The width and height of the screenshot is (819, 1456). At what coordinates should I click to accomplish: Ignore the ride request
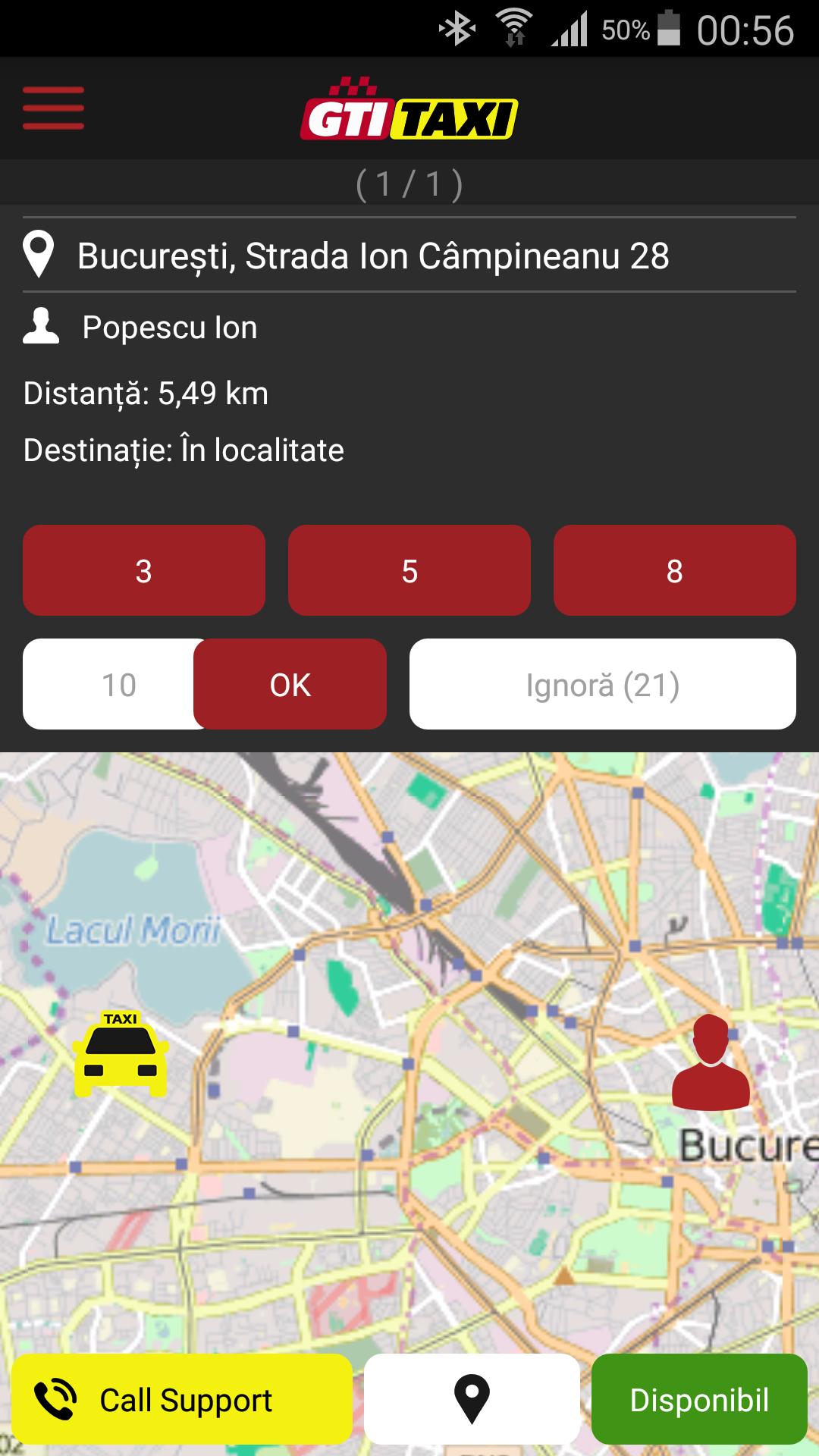click(x=601, y=684)
